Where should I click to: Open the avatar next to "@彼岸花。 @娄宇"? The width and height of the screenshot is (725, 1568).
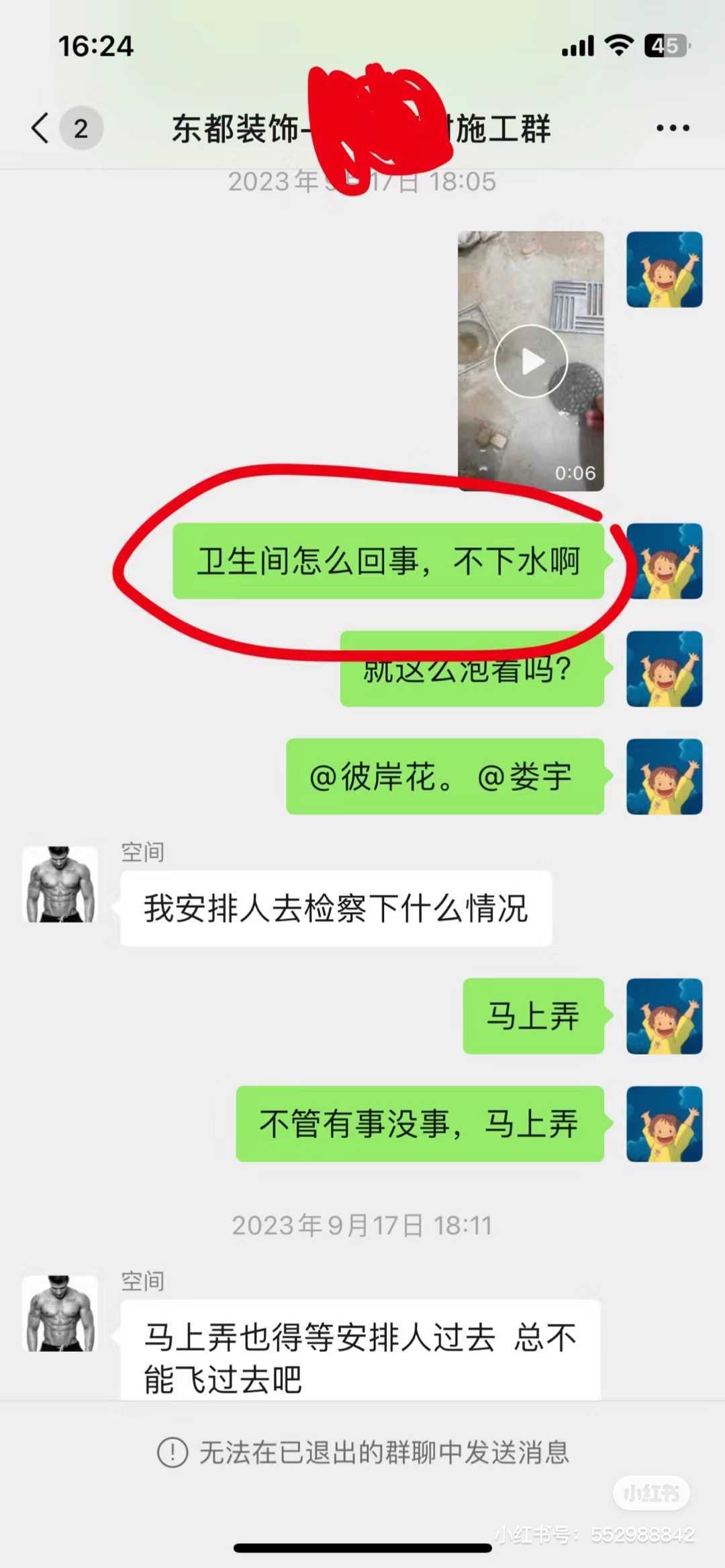tap(664, 776)
